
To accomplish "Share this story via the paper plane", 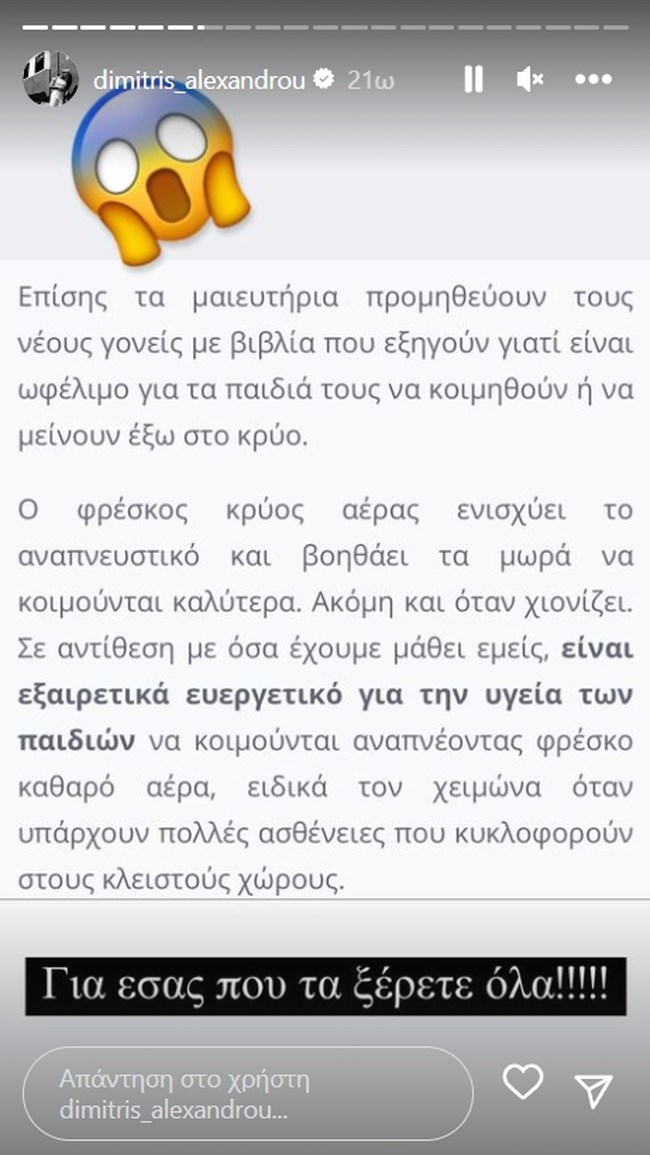I will point(593,1091).
